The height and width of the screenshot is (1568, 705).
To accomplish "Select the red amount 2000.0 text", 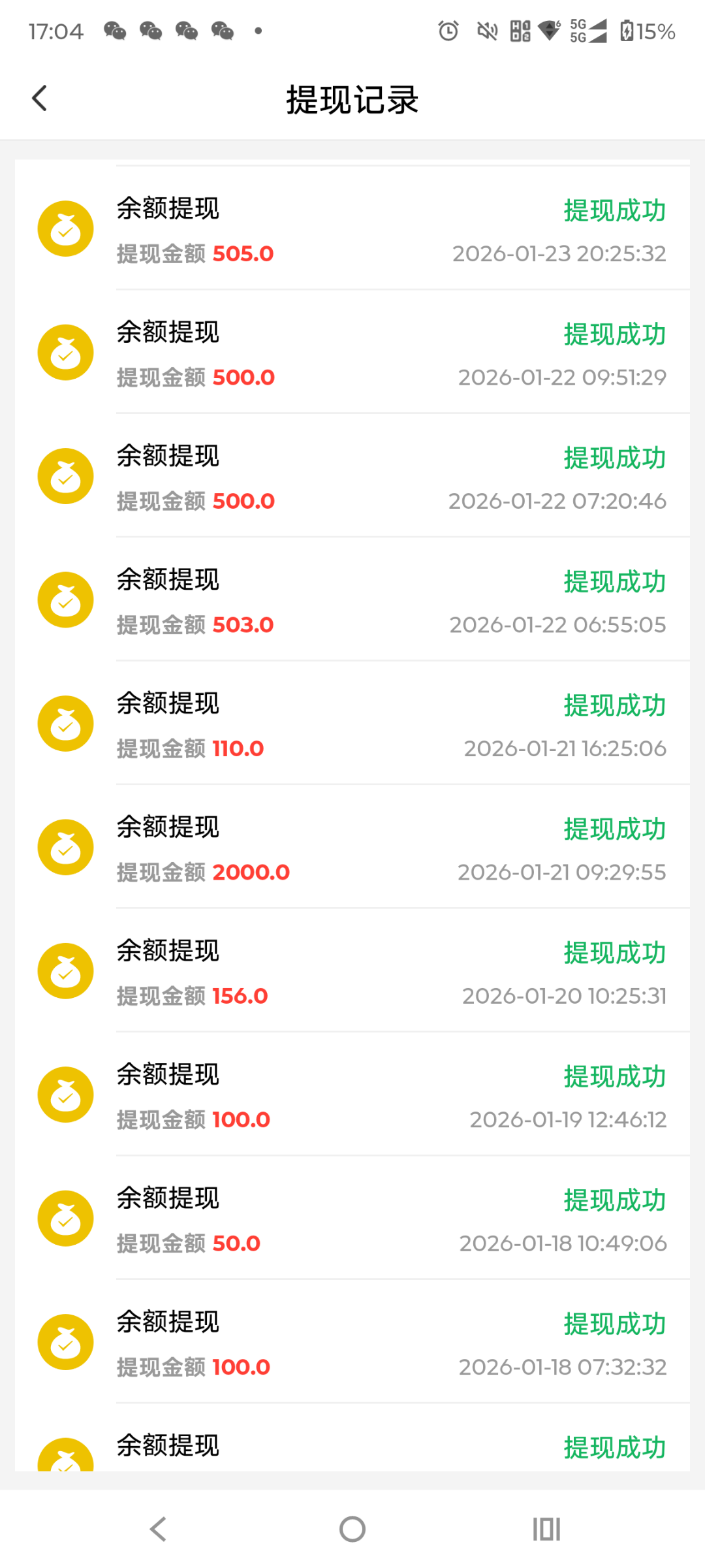I will (251, 871).
